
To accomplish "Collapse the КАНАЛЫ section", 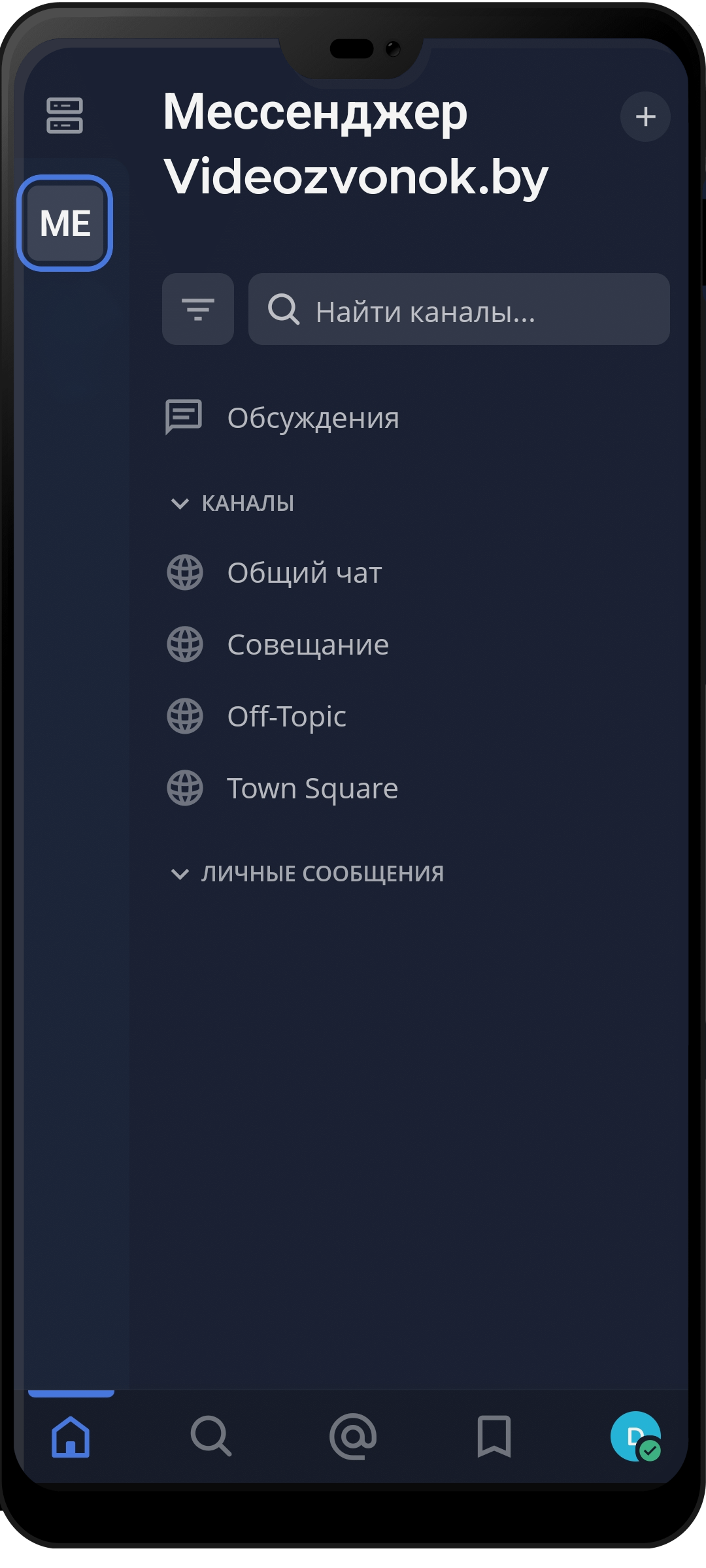I will pos(233,504).
